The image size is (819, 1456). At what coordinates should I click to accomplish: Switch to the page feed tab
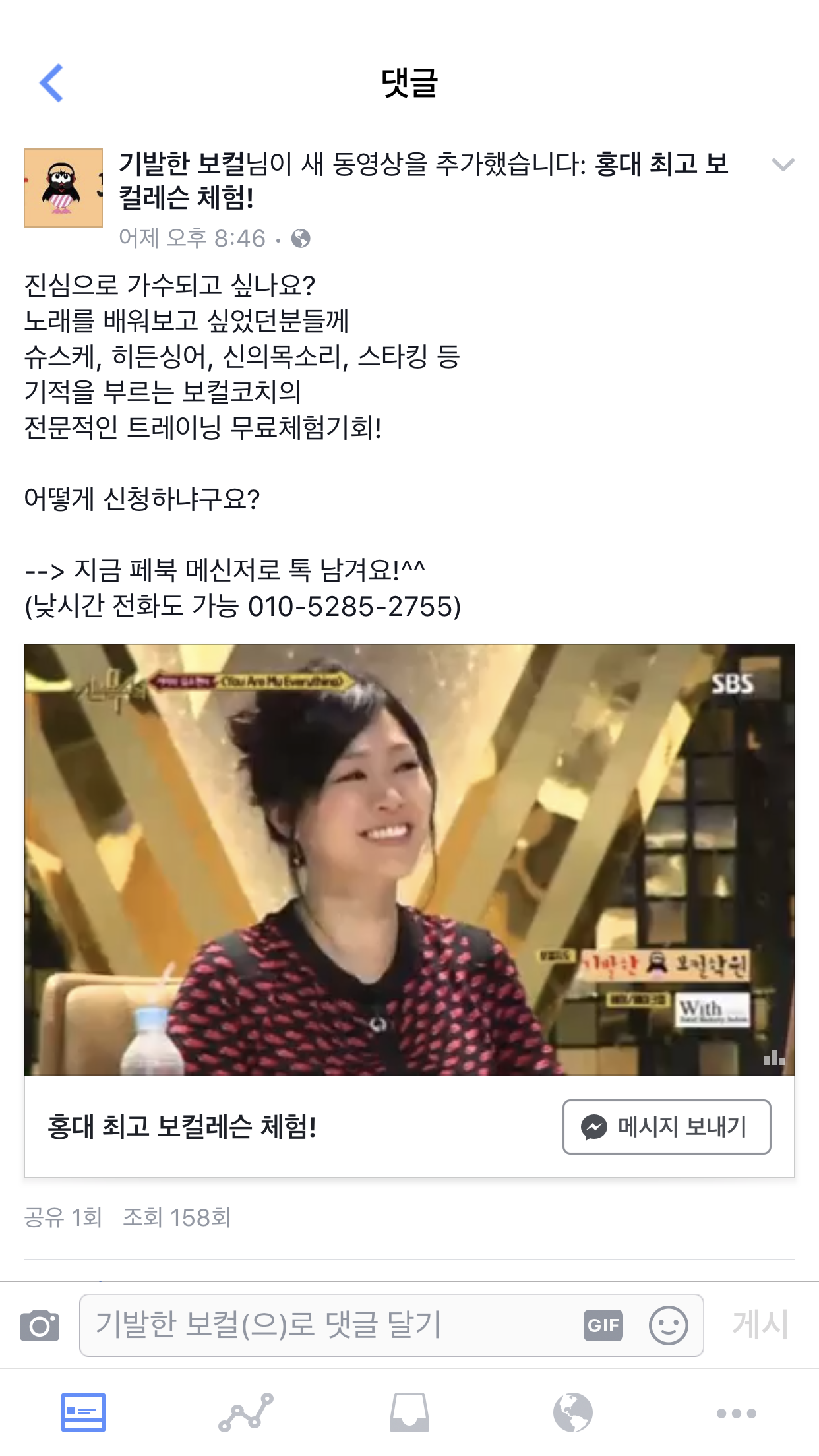pyautogui.click(x=83, y=1412)
